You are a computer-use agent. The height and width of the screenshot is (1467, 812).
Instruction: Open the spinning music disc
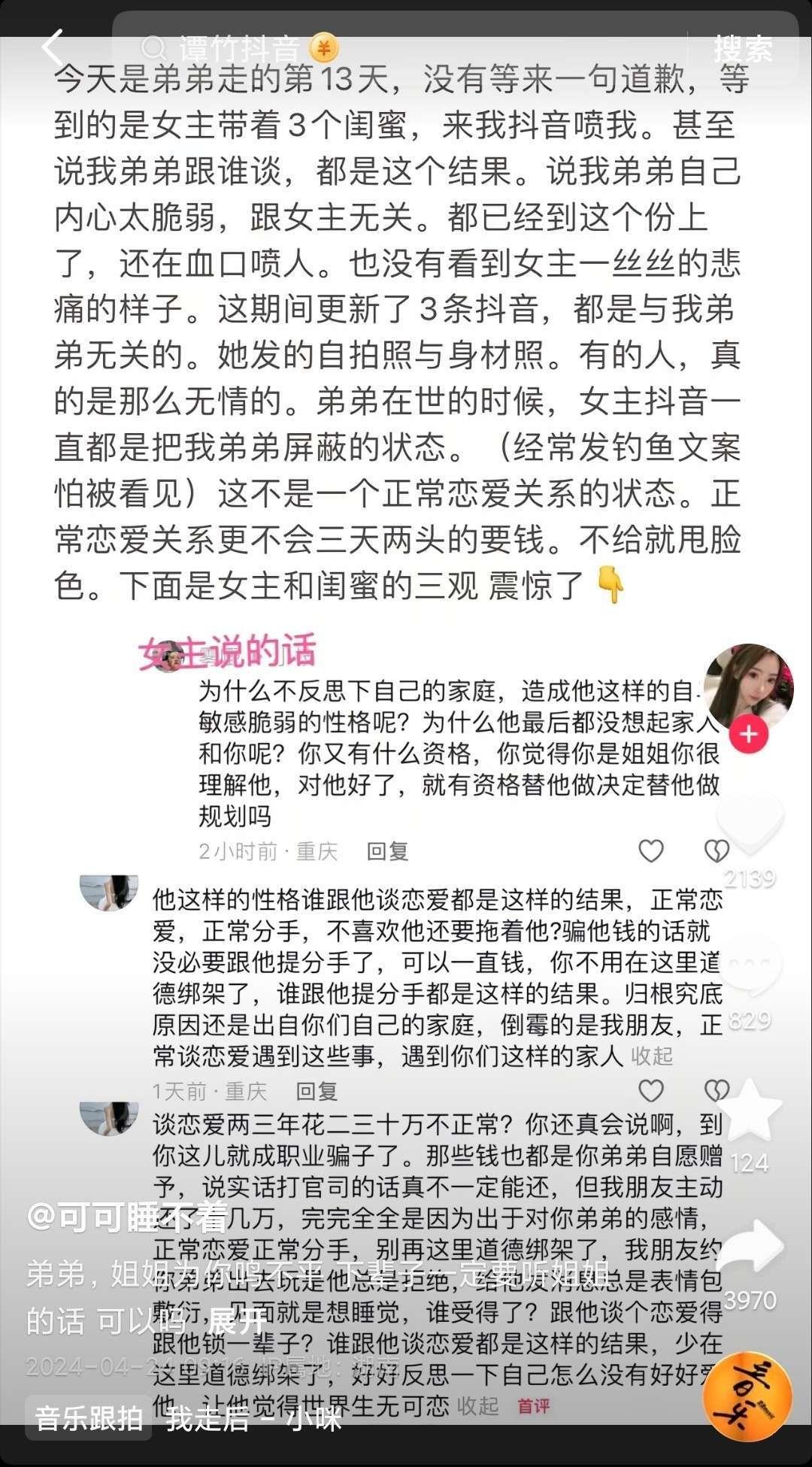[x=747, y=1396]
